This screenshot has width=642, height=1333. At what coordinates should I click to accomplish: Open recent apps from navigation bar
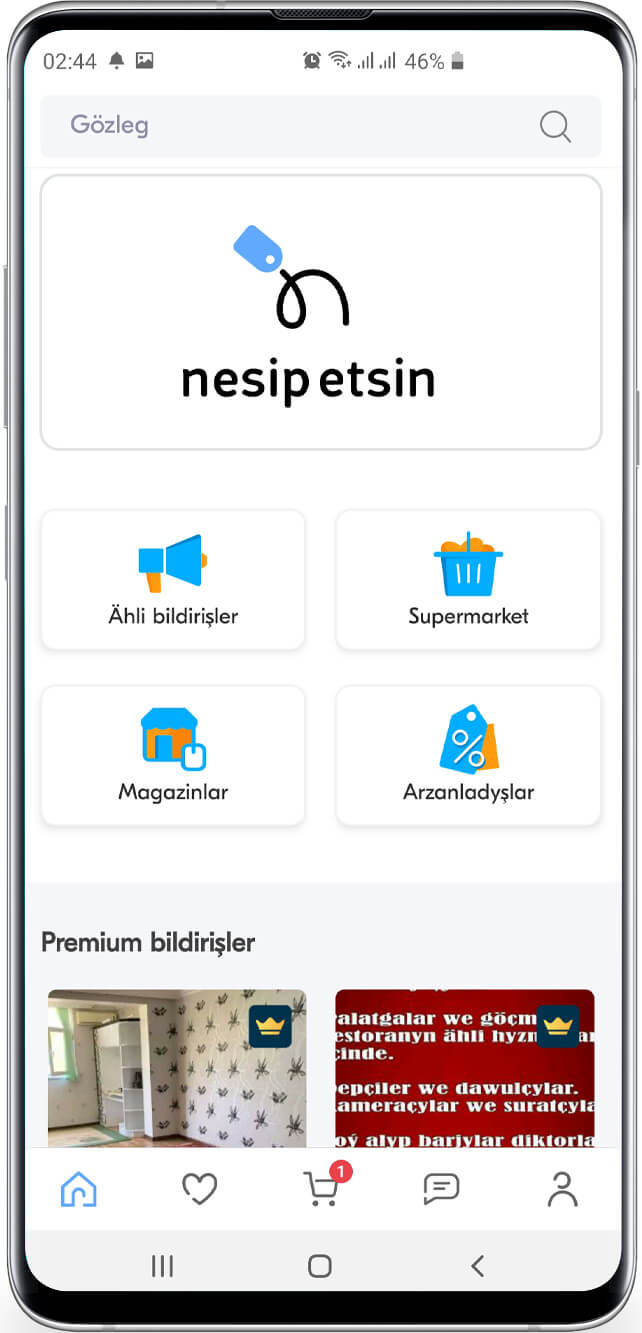[162, 1266]
